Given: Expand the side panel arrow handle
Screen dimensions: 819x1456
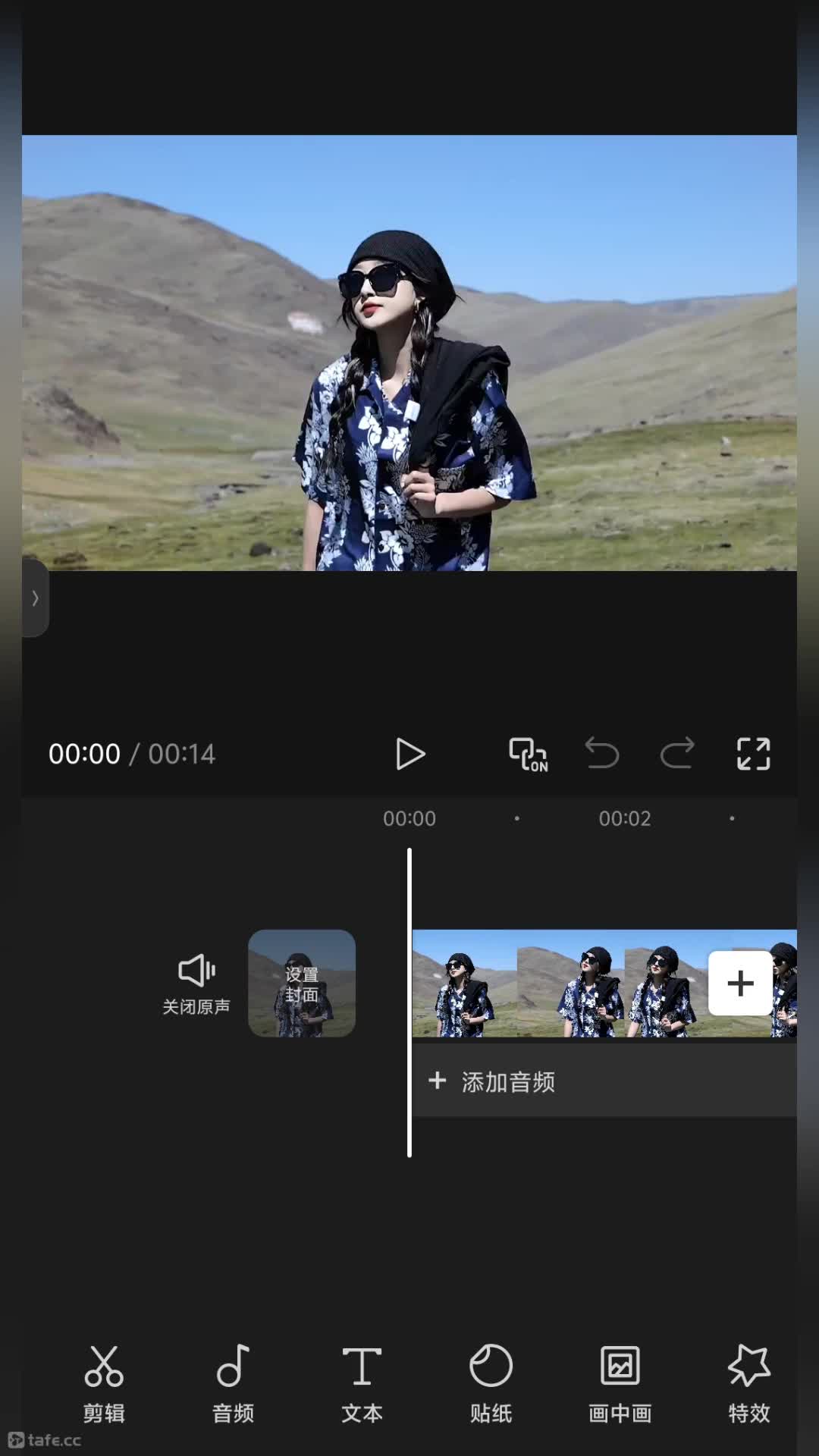Looking at the screenshot, I should point(35,598).
